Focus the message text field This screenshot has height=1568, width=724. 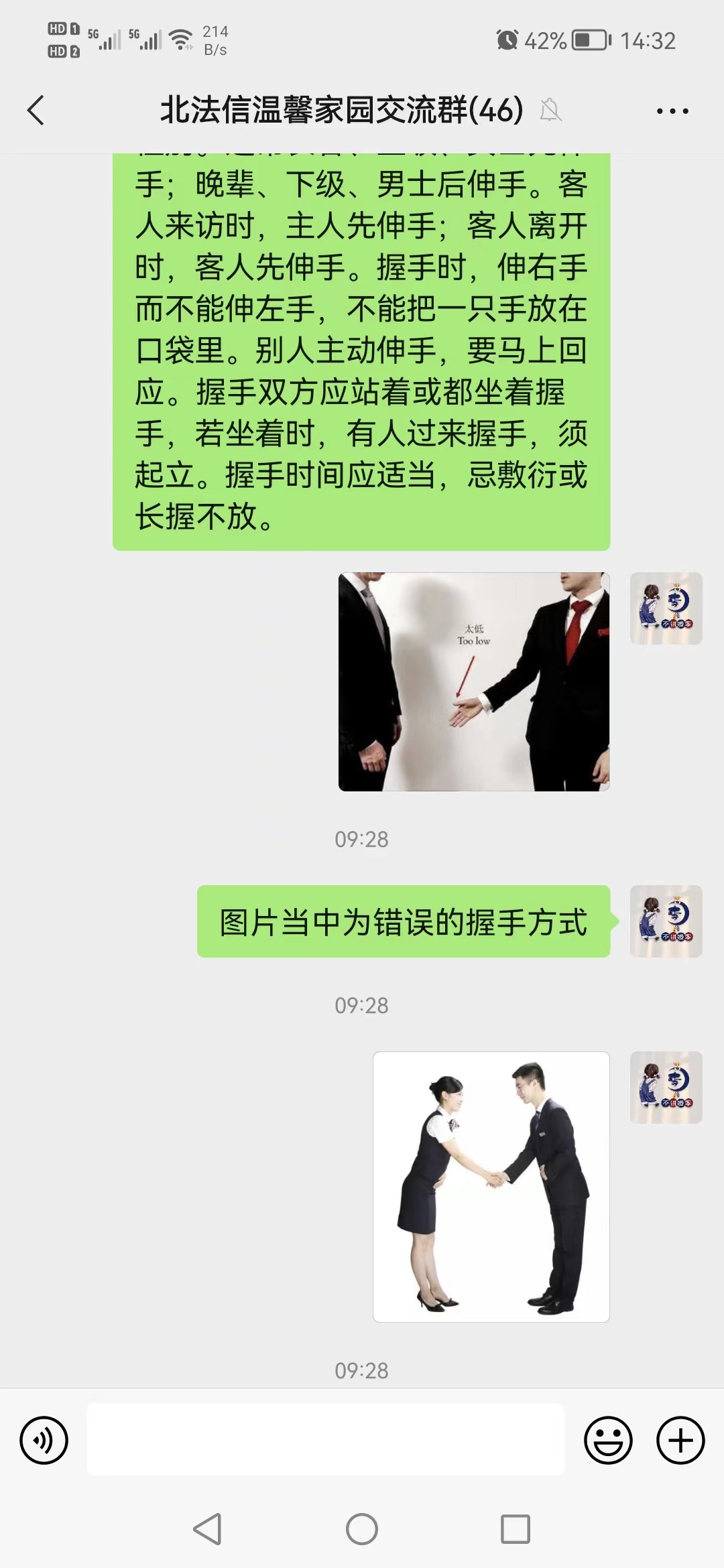pyautogui.click(x=325, y=1439)
